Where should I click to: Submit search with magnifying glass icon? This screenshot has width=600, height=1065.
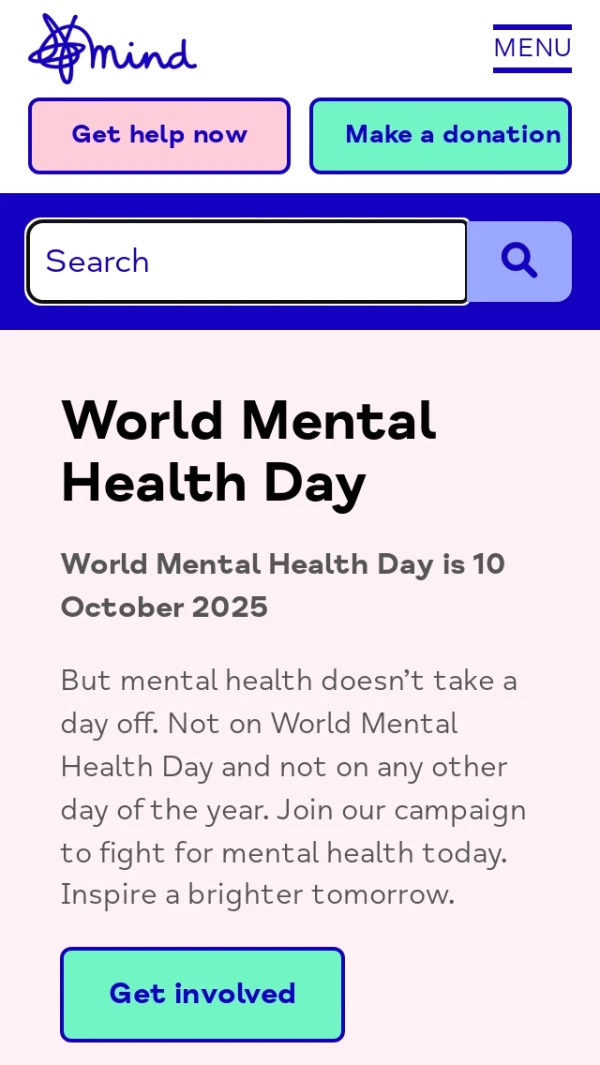[519, 261]
